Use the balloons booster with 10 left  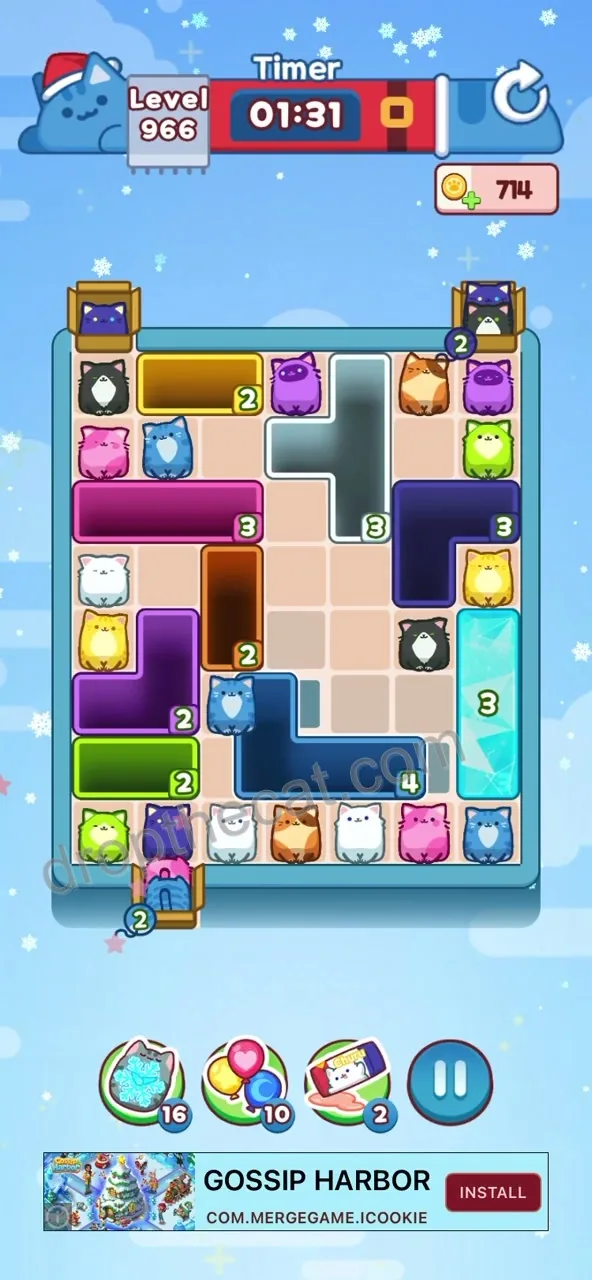pyautogui.click(x=245, y=1083)
